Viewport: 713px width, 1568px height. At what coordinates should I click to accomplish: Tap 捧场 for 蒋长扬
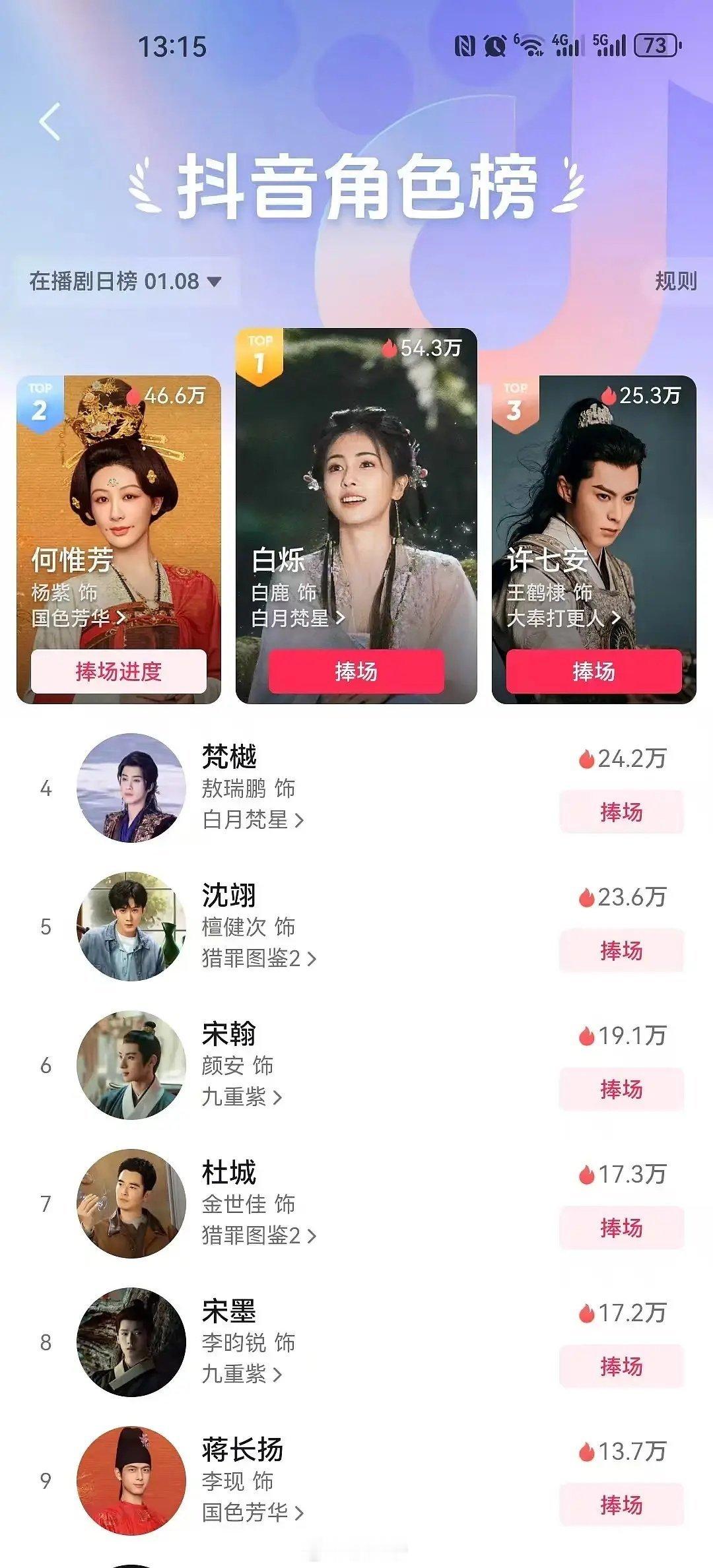click(x=621, y=1505)
